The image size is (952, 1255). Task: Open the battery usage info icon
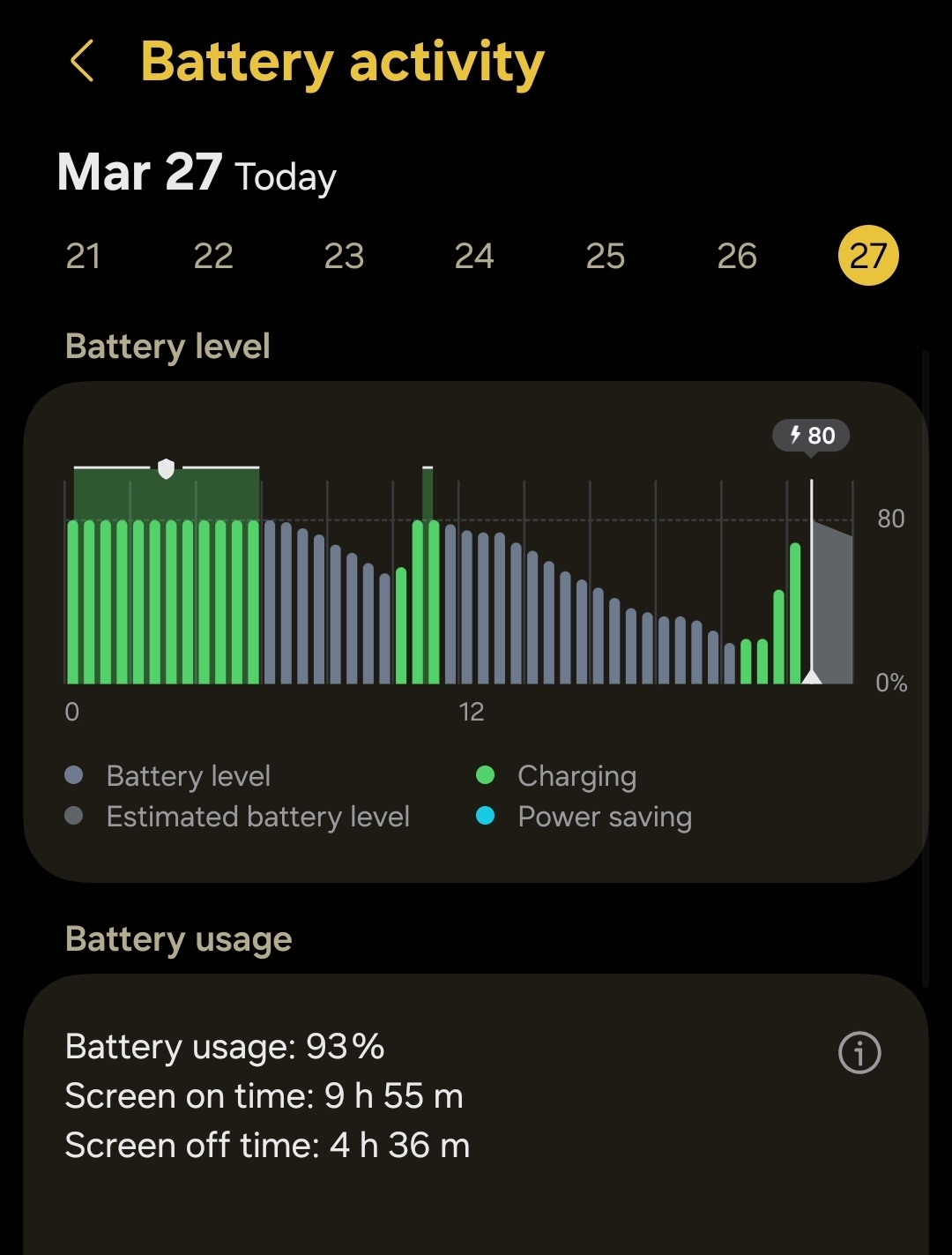[859, 1052]
